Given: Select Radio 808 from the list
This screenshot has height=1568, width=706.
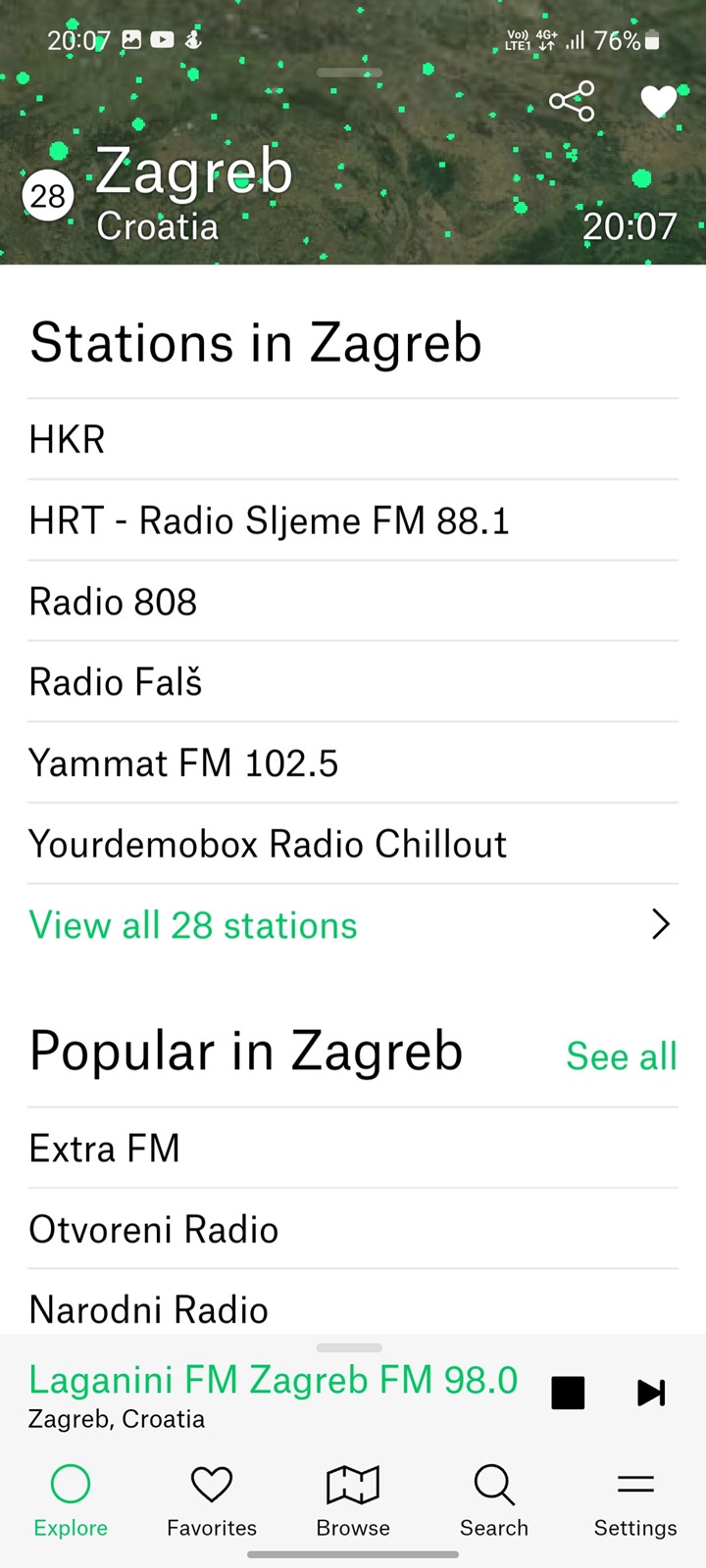Looking at the screenshot, I should click(353, 601).
